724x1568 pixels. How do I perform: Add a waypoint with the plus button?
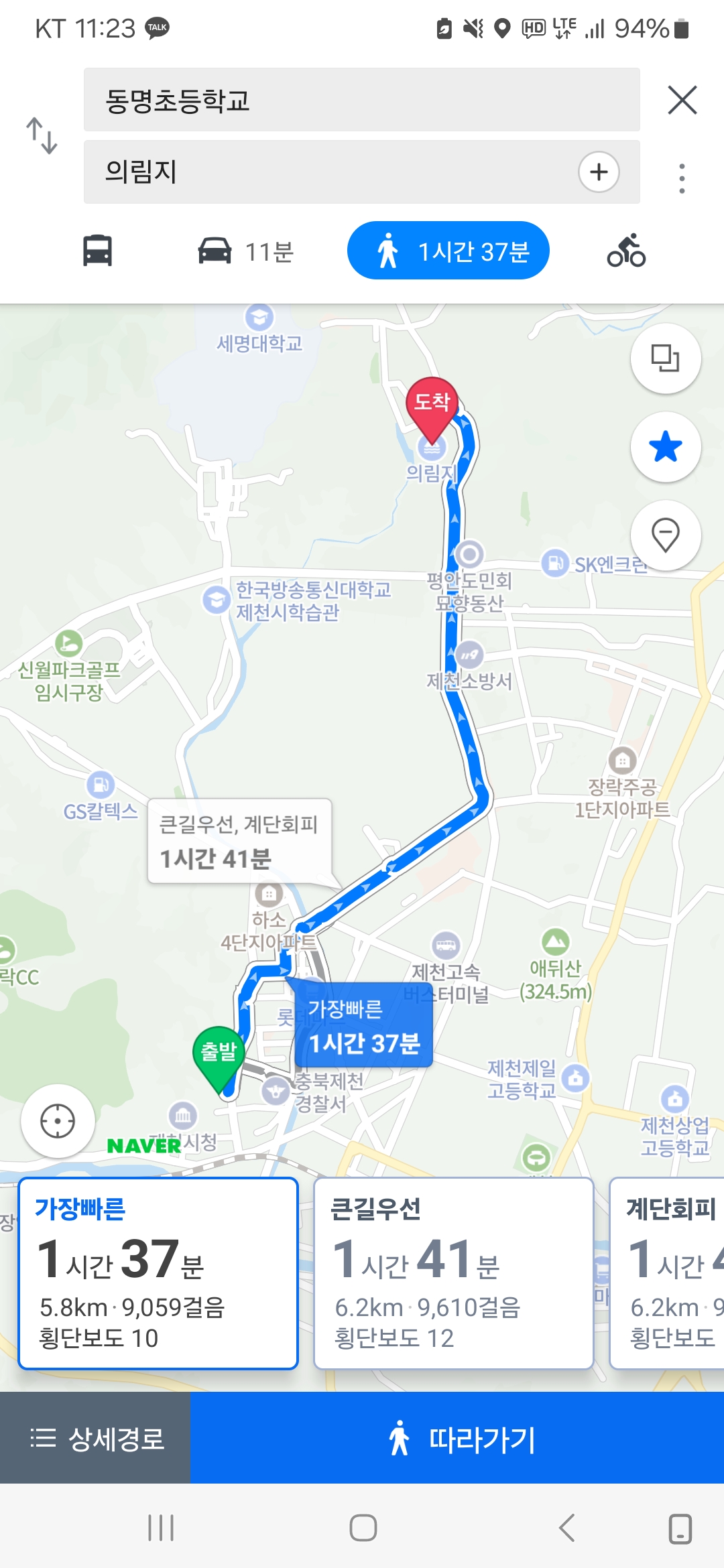pos(599,172)
